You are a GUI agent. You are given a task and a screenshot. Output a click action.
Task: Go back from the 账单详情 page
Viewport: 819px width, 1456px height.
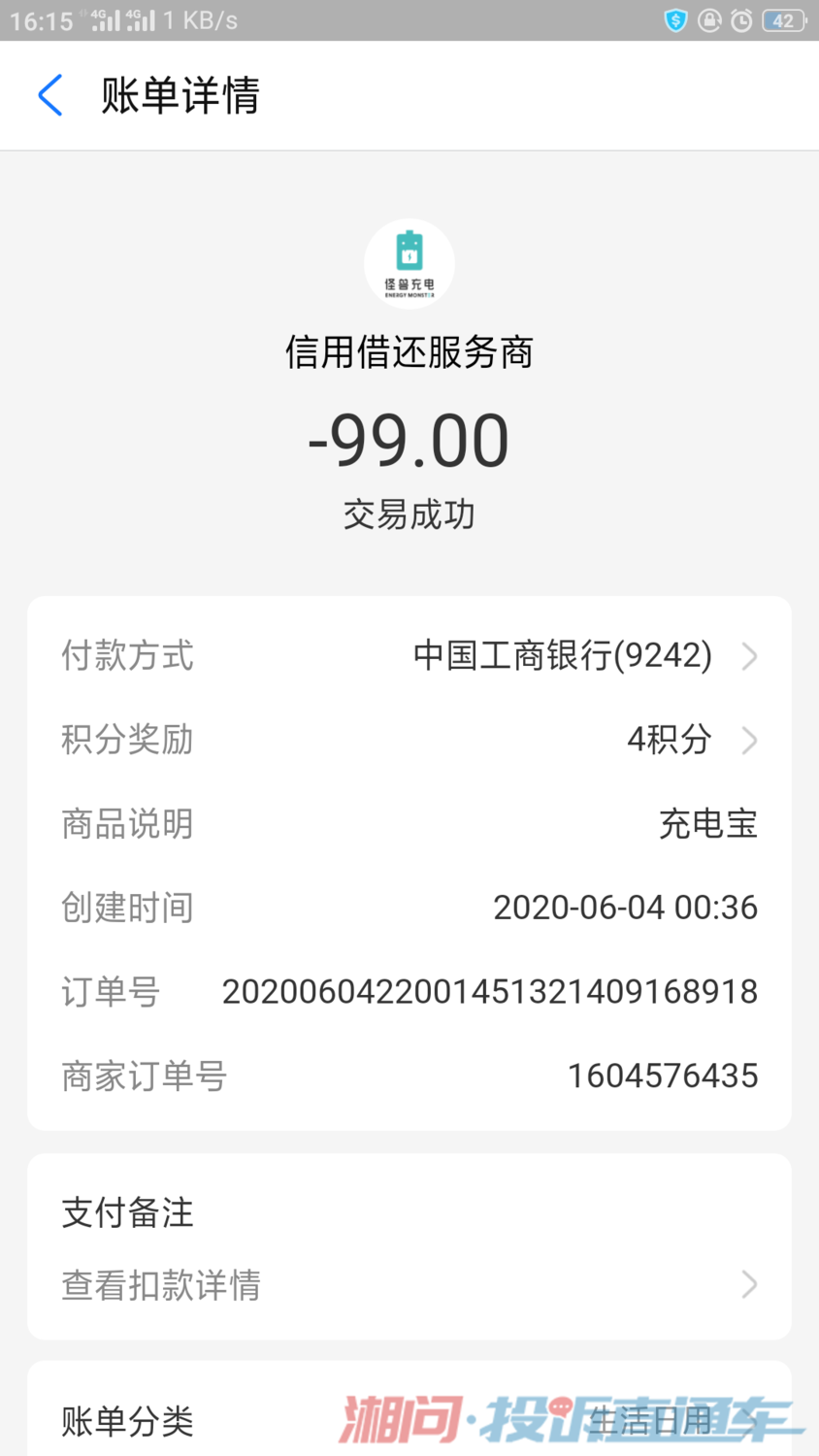click(50, 95)
